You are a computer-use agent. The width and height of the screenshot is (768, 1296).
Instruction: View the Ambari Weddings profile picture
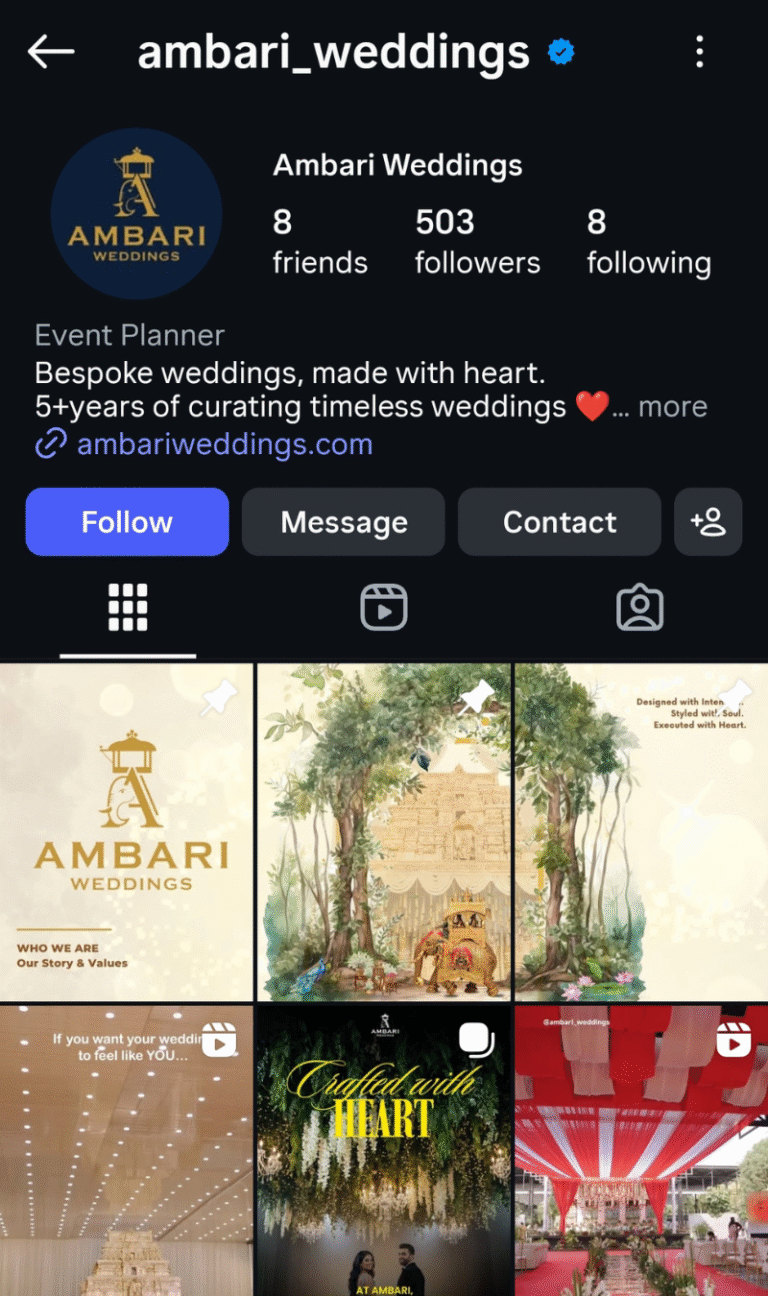click(136, 213)
